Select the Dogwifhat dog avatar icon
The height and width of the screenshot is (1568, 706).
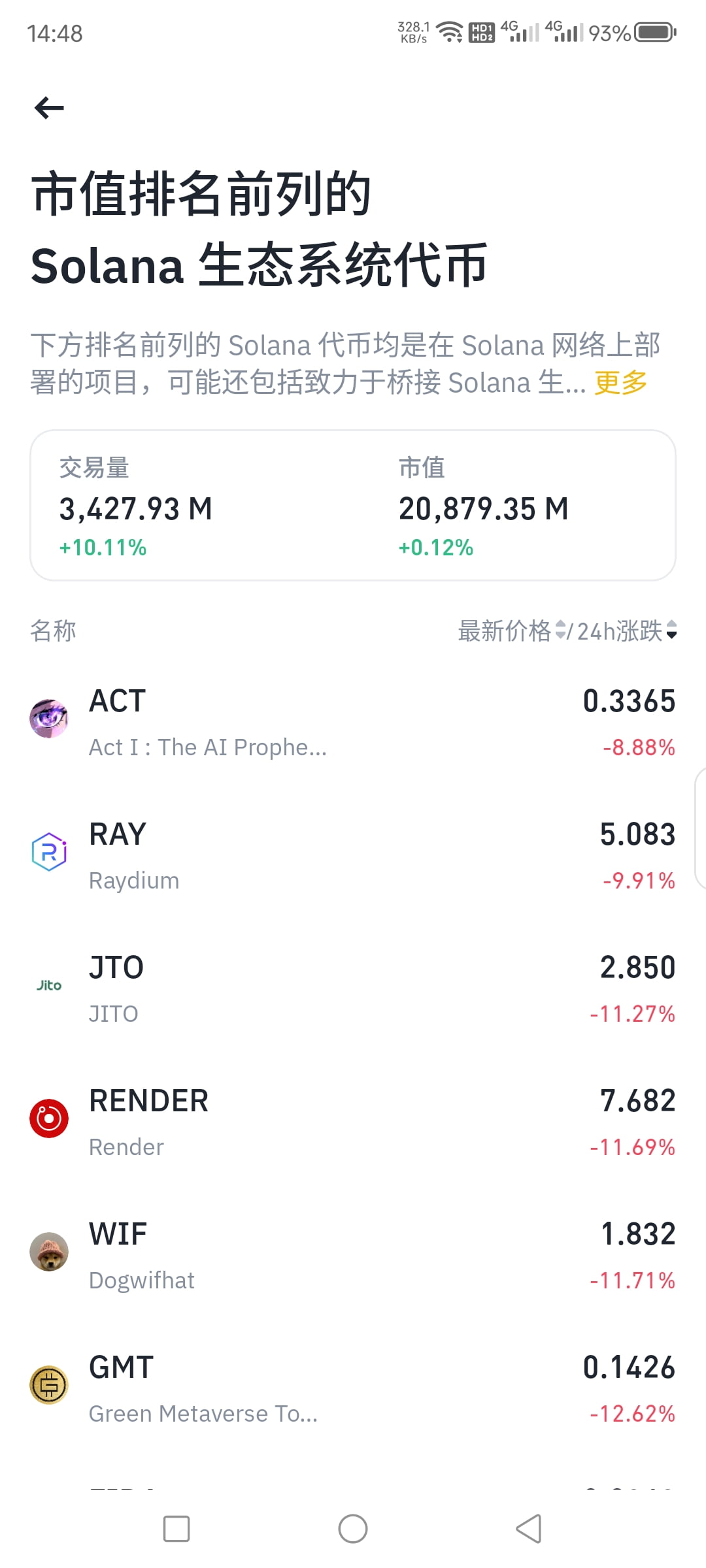click(x=49, y=1252)
